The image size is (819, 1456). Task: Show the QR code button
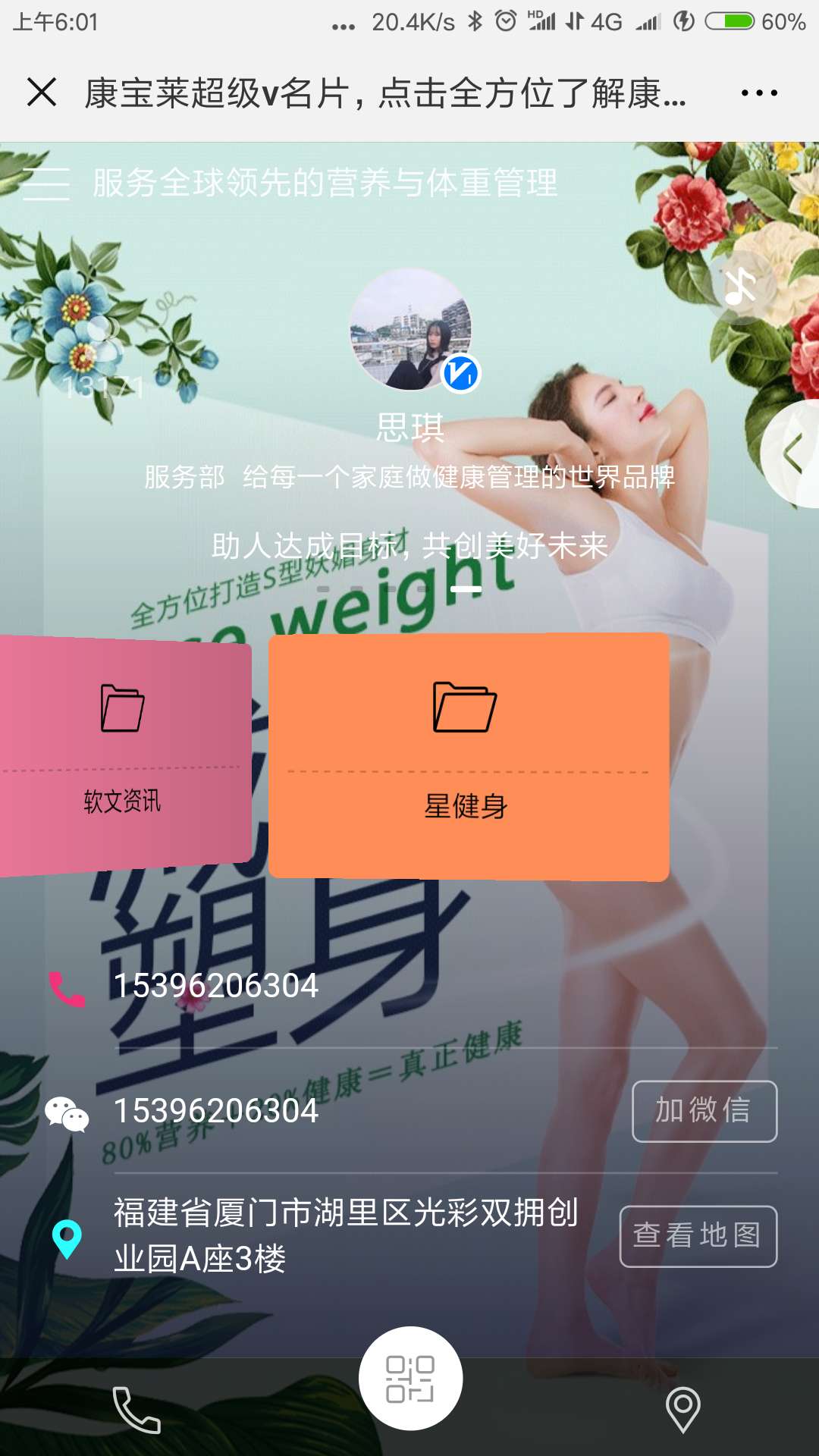[410, 1379]
